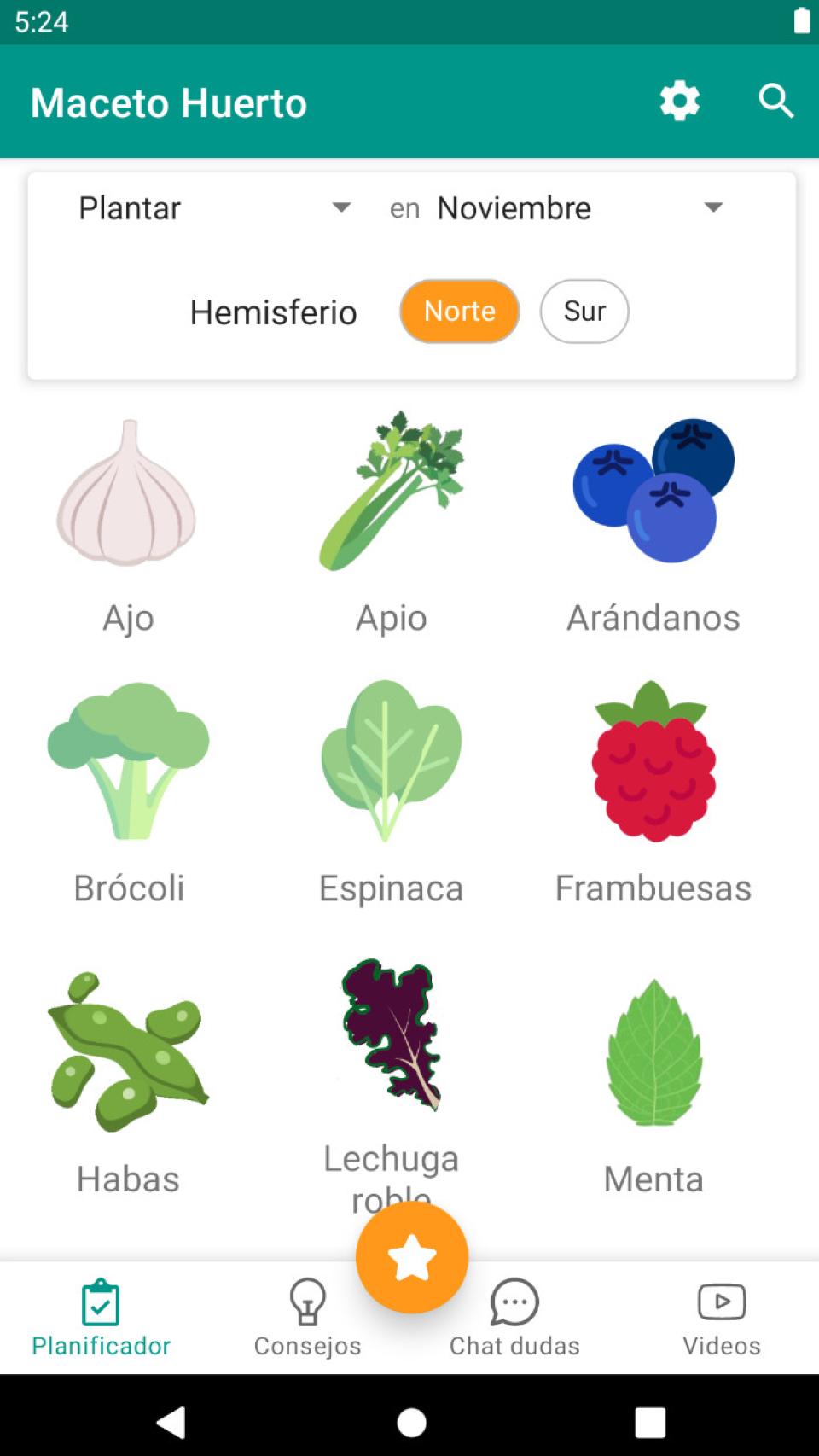Viewport: 819px width, 1456px height.
Task: Enable the Espinaca planting entry
Action: [x=389, y=764]
